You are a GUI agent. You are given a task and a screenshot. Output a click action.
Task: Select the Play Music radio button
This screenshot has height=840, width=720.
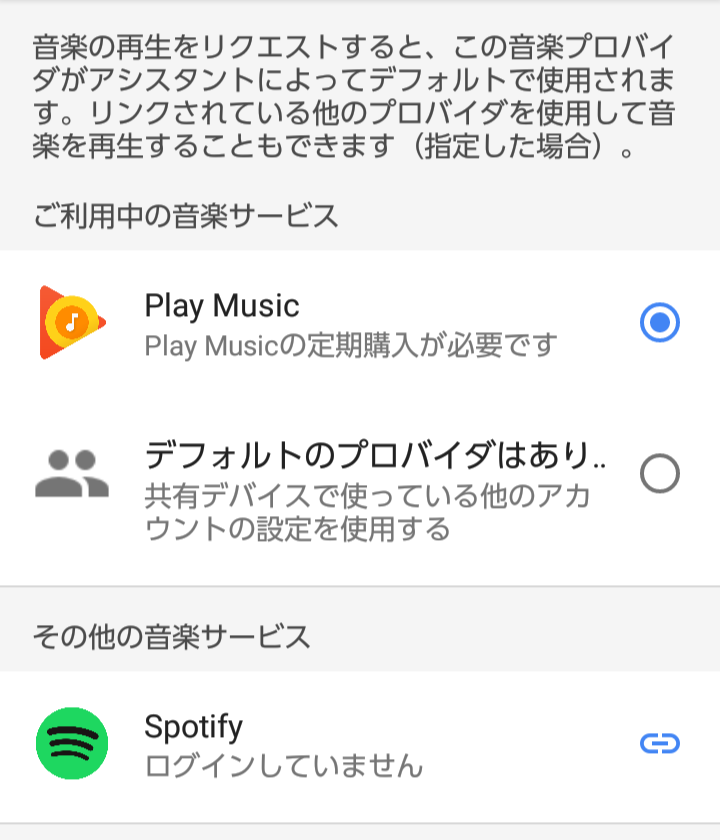[659, 322]
